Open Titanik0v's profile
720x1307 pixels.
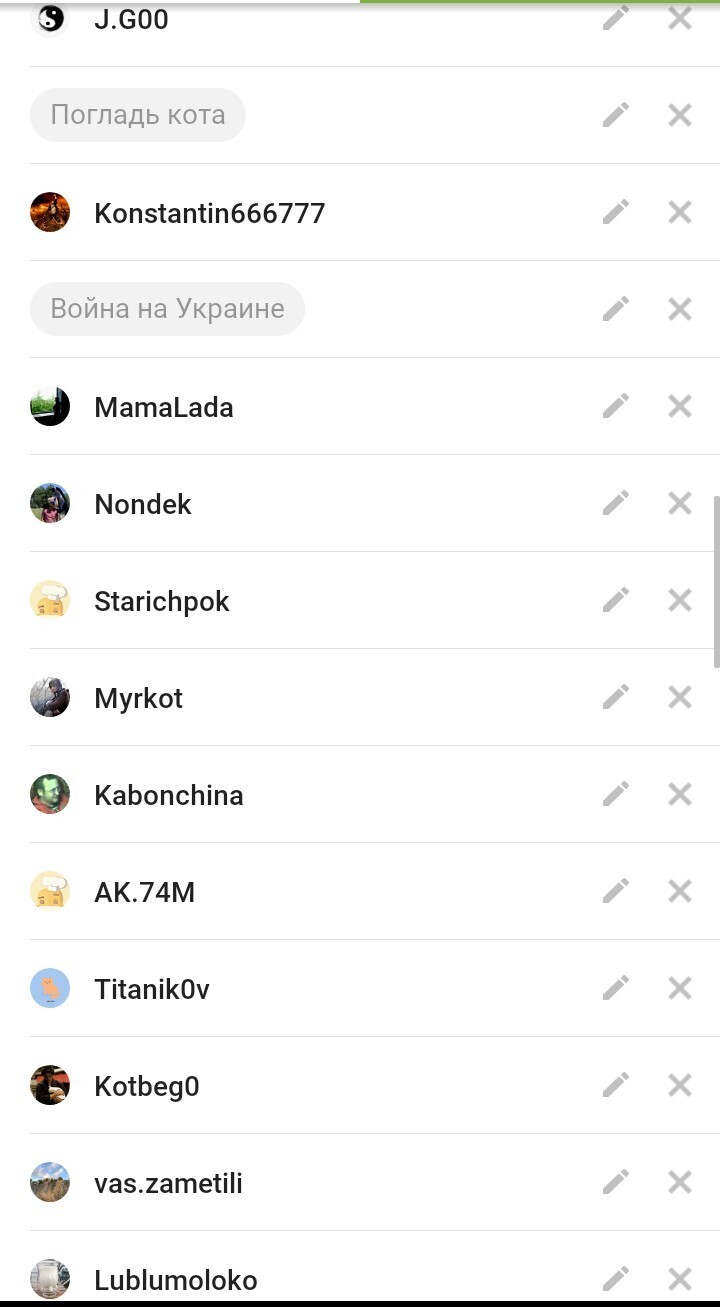[x=152, y=989]
